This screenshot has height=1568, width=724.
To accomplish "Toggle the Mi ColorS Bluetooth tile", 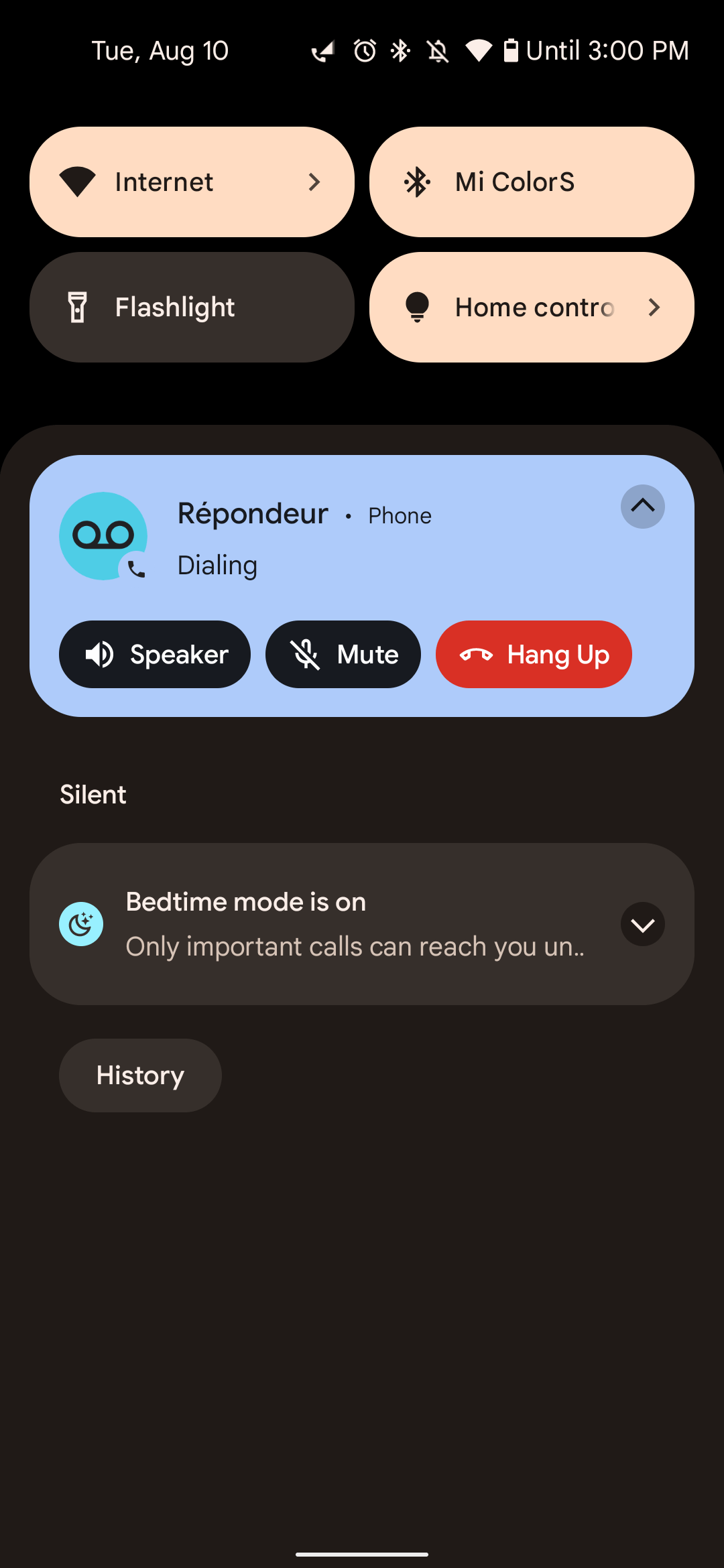I will pos(532,182).
